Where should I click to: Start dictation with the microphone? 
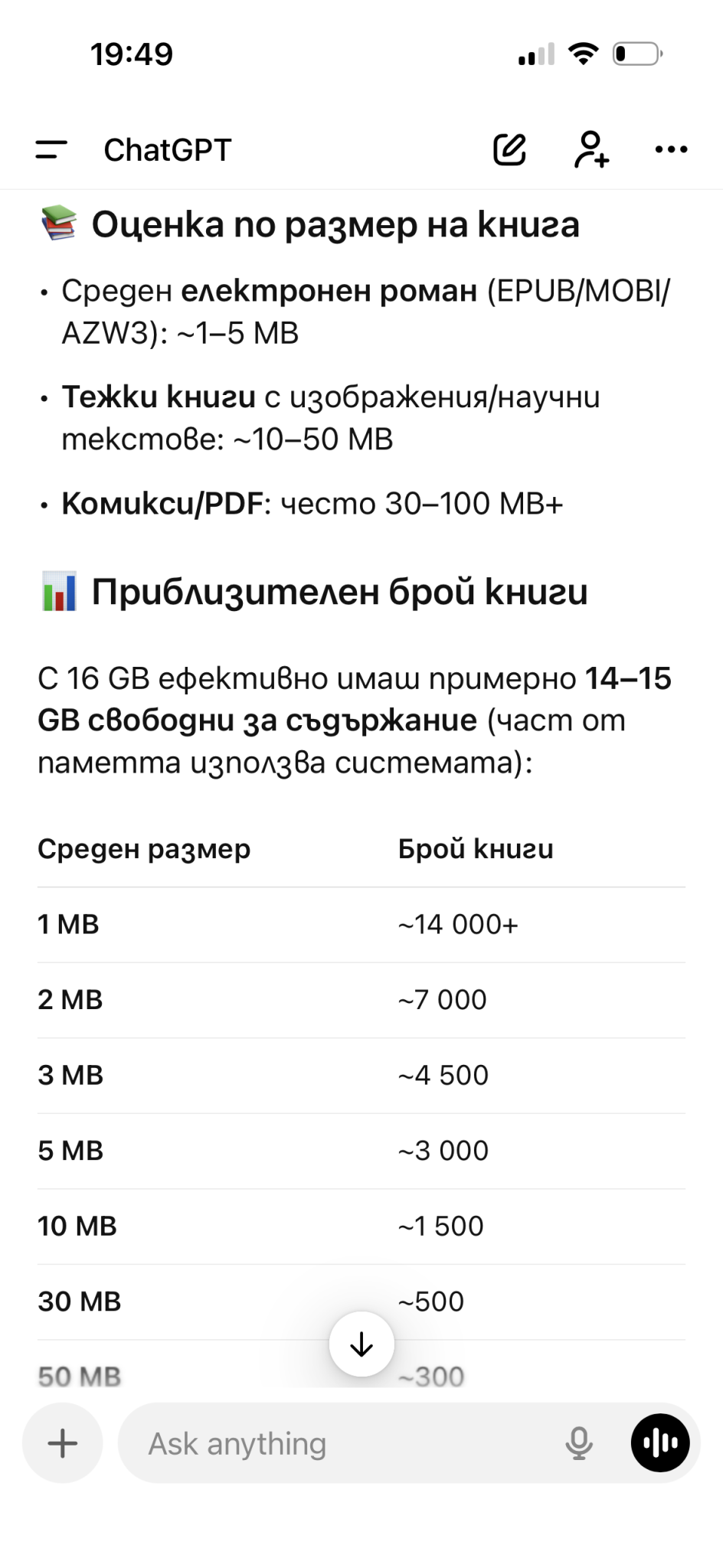tap(579, 1443)
